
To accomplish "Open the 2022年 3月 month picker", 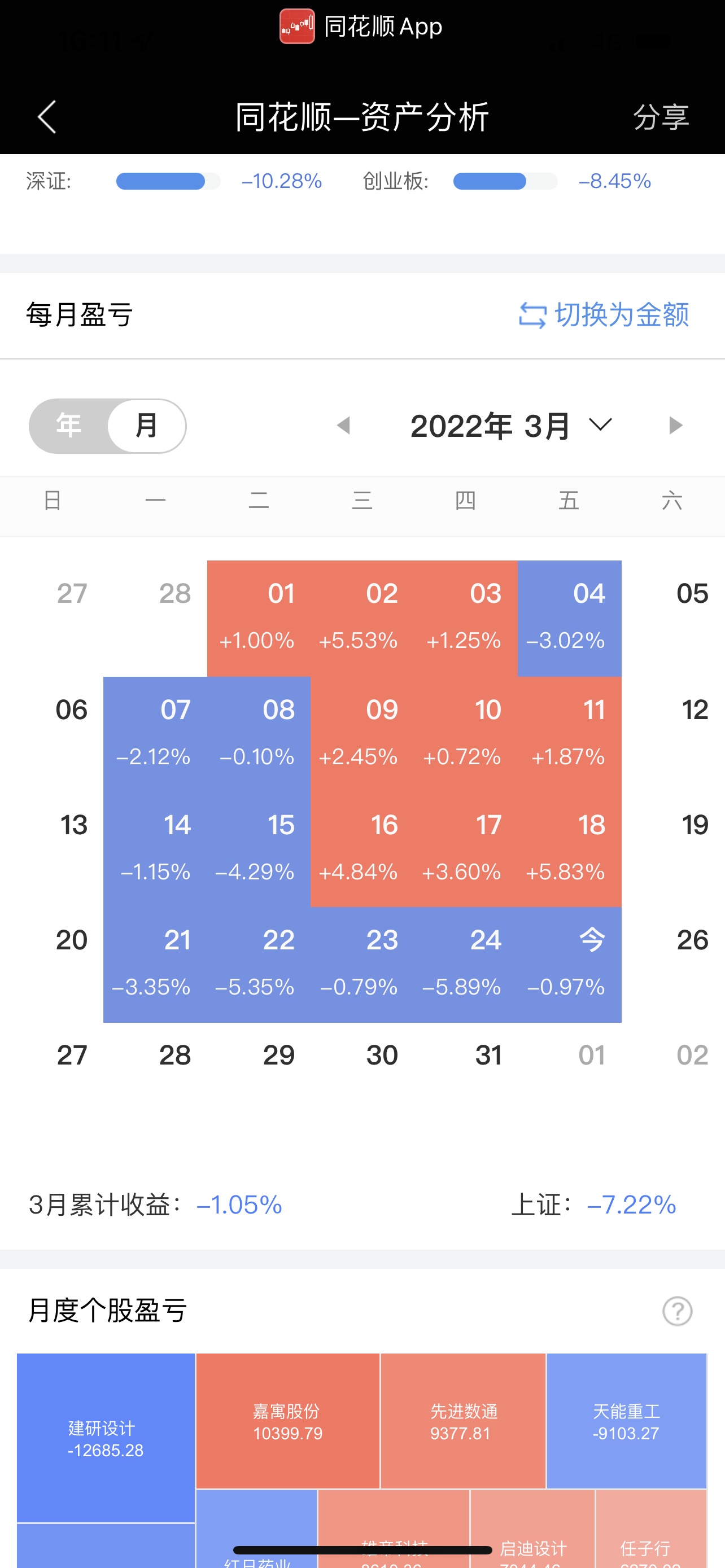I will point(512,425).
